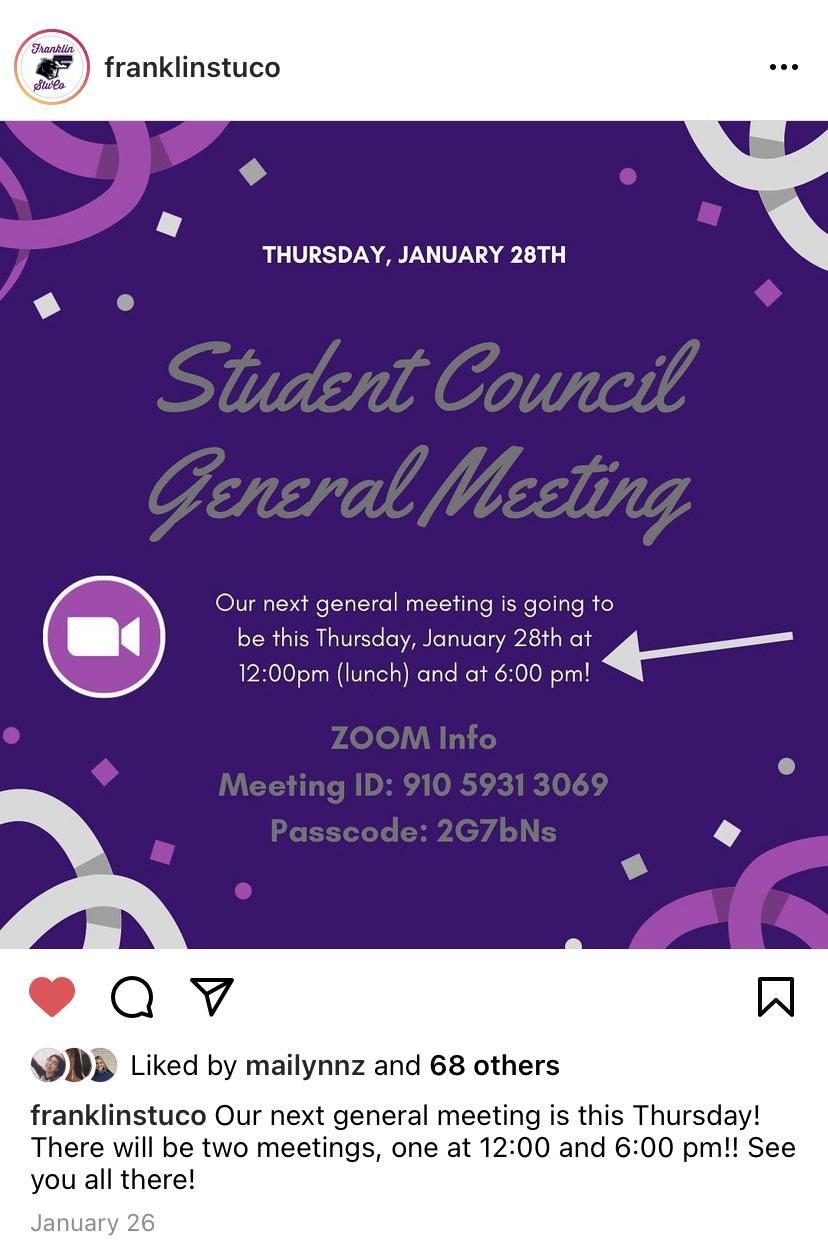Comment on the general meeting post

[x=132, y=996]
